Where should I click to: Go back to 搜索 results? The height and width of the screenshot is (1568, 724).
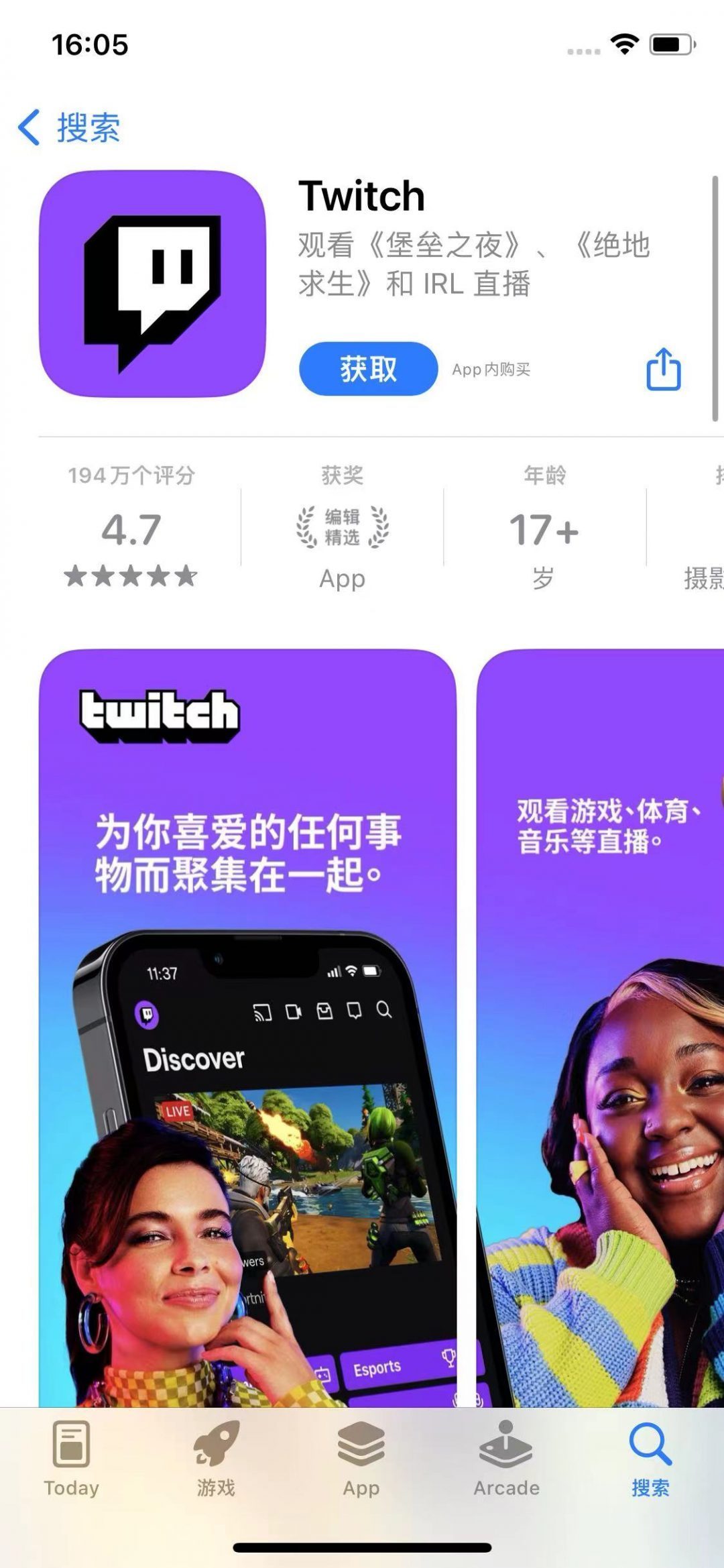[x=70, y=127]
